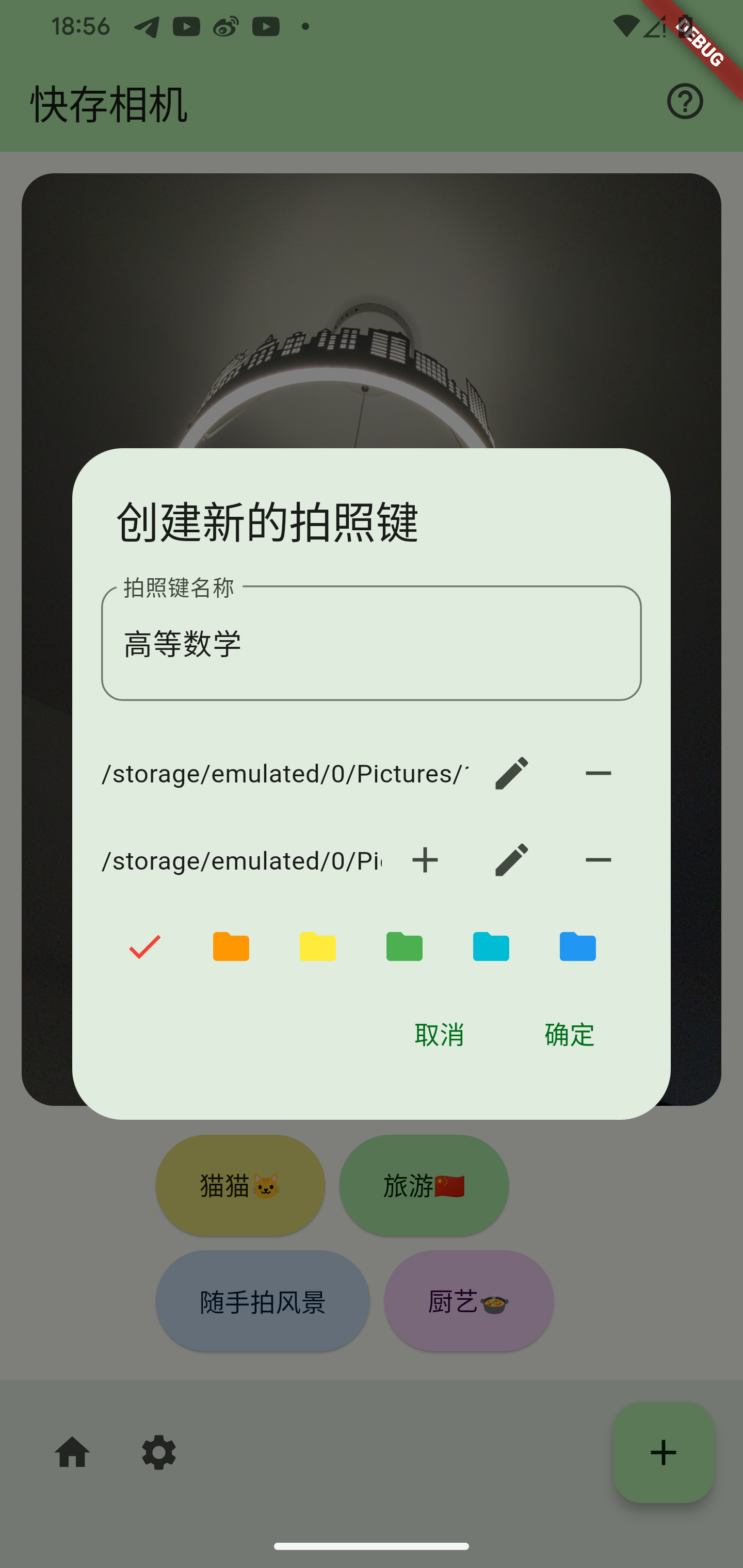
Task: Edit the first storage path ending in Pictures
Action: 511,773
